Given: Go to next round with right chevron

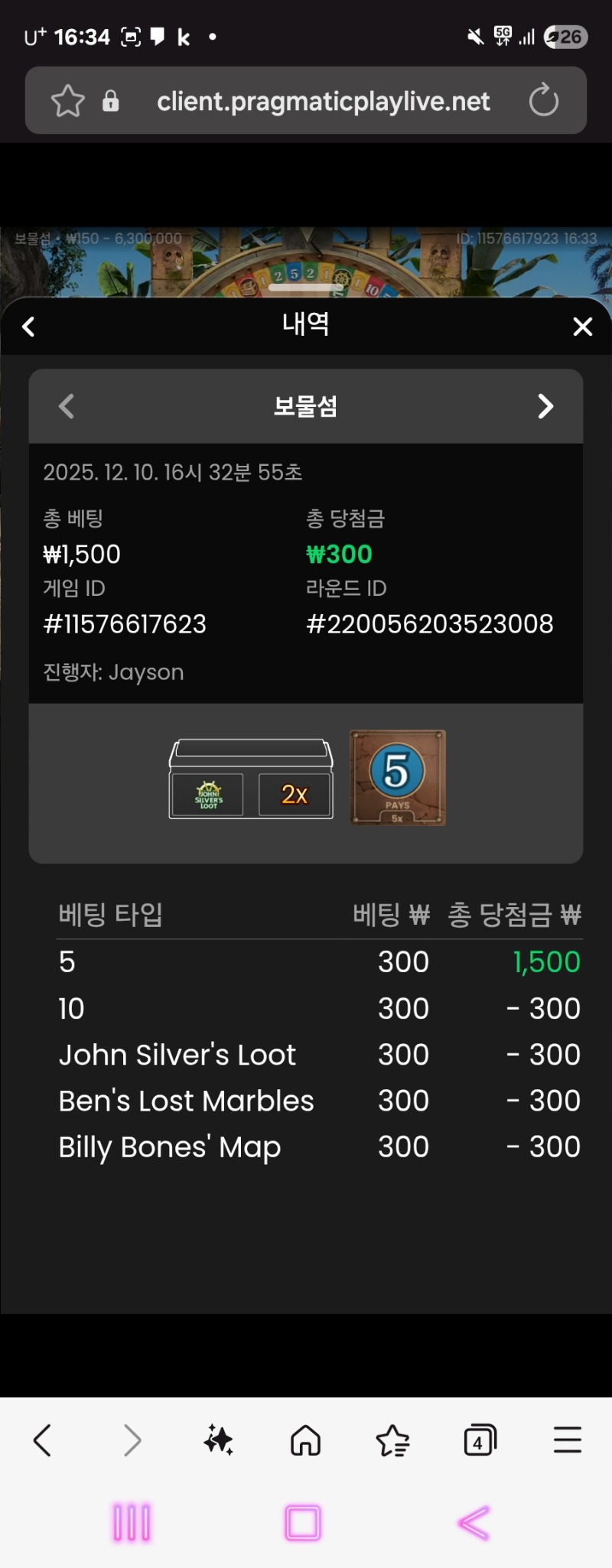Looking at the screenshot, I should click(545, 406).
